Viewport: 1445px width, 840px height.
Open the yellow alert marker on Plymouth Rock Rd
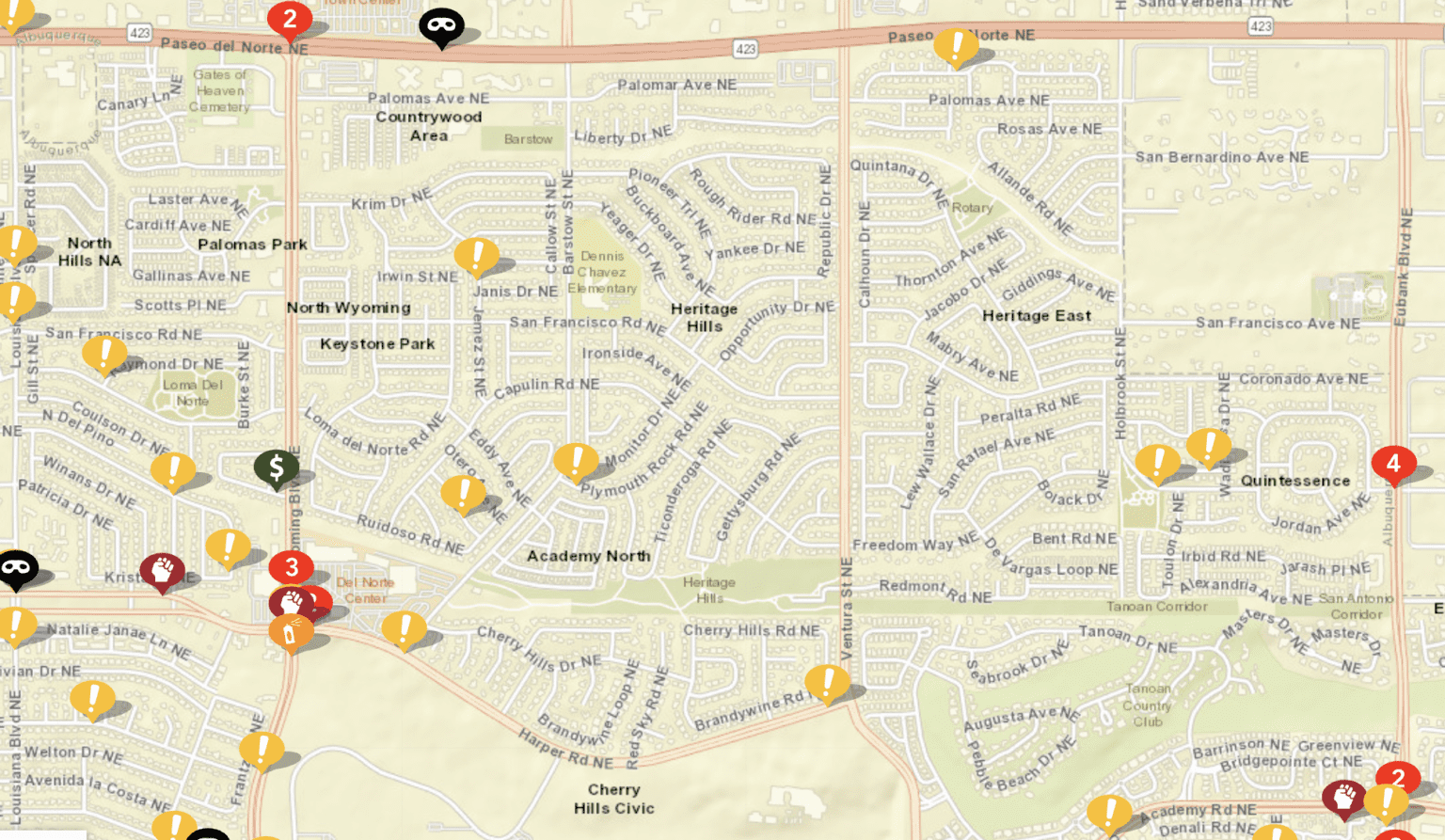tap(576, 460)
